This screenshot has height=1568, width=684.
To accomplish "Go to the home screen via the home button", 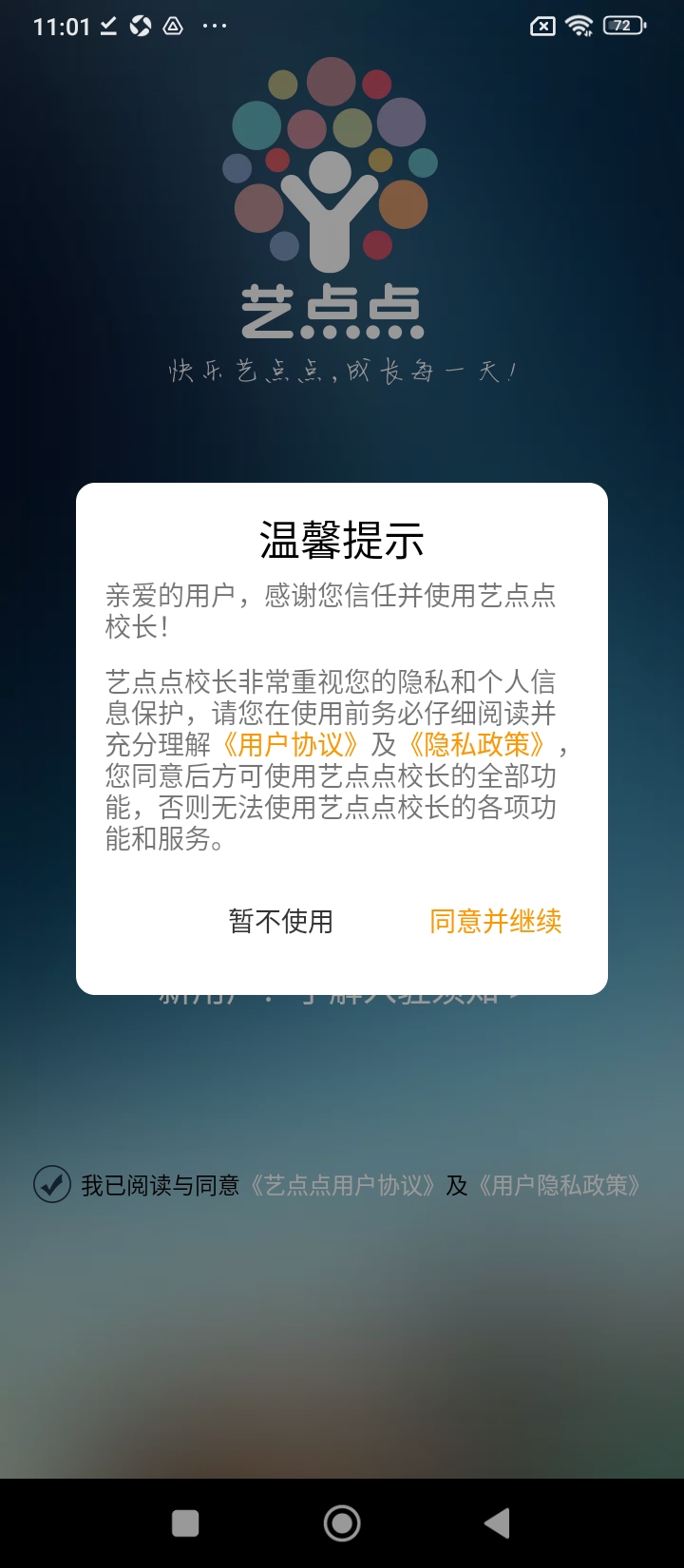I will coord(342,1523).
